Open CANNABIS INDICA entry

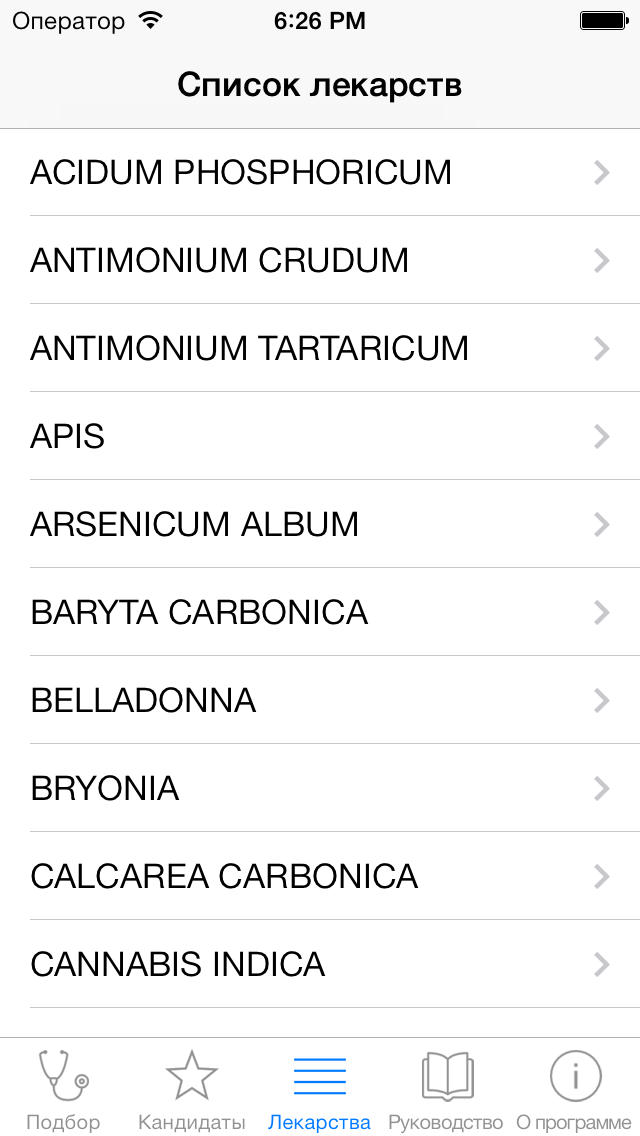pos(320,964)
